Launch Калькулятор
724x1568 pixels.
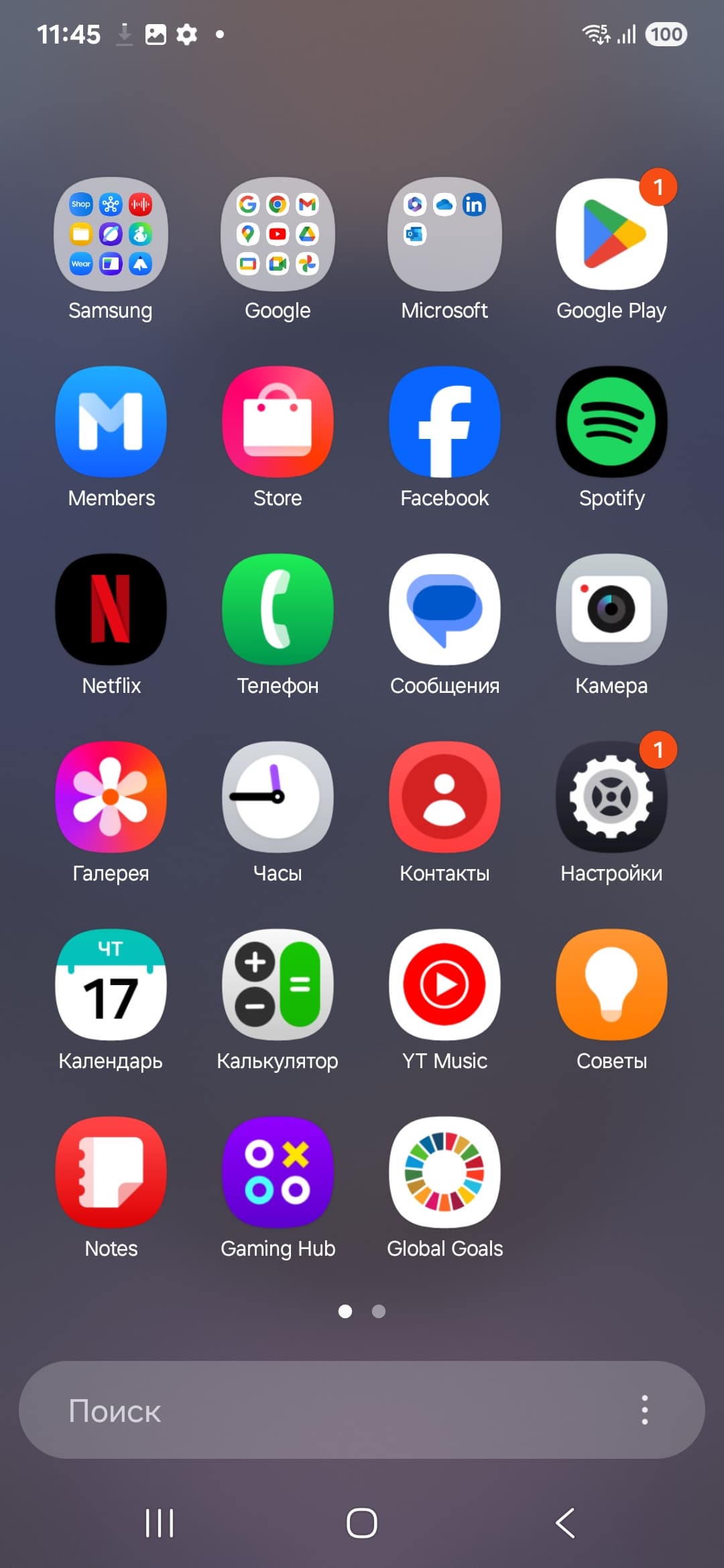278,985
